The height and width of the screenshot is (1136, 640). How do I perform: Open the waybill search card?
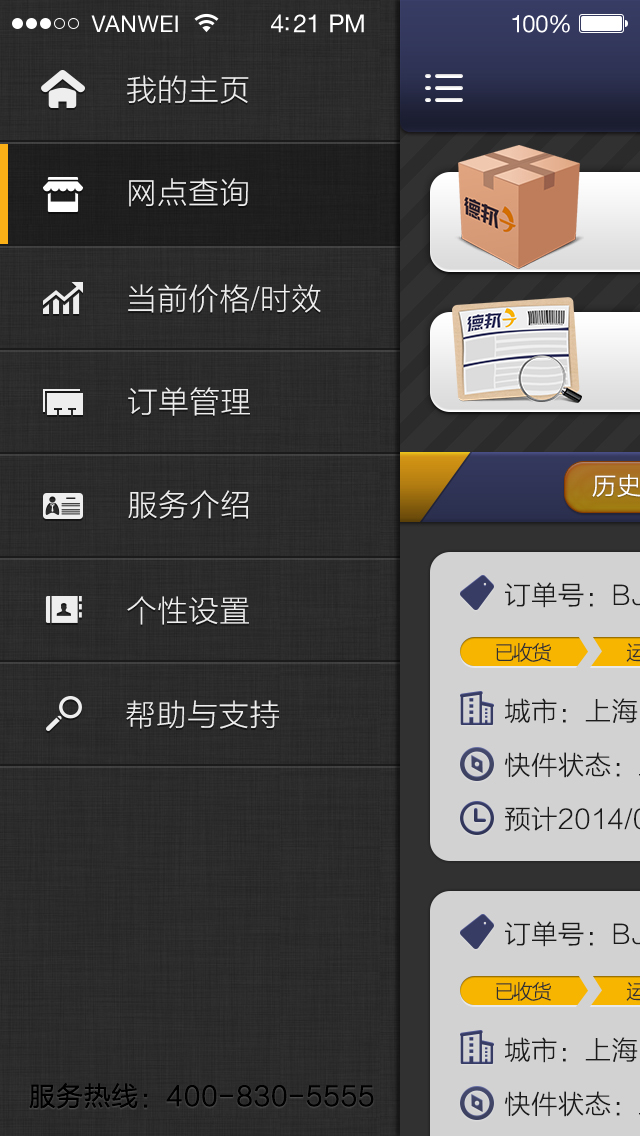[535, 360]
